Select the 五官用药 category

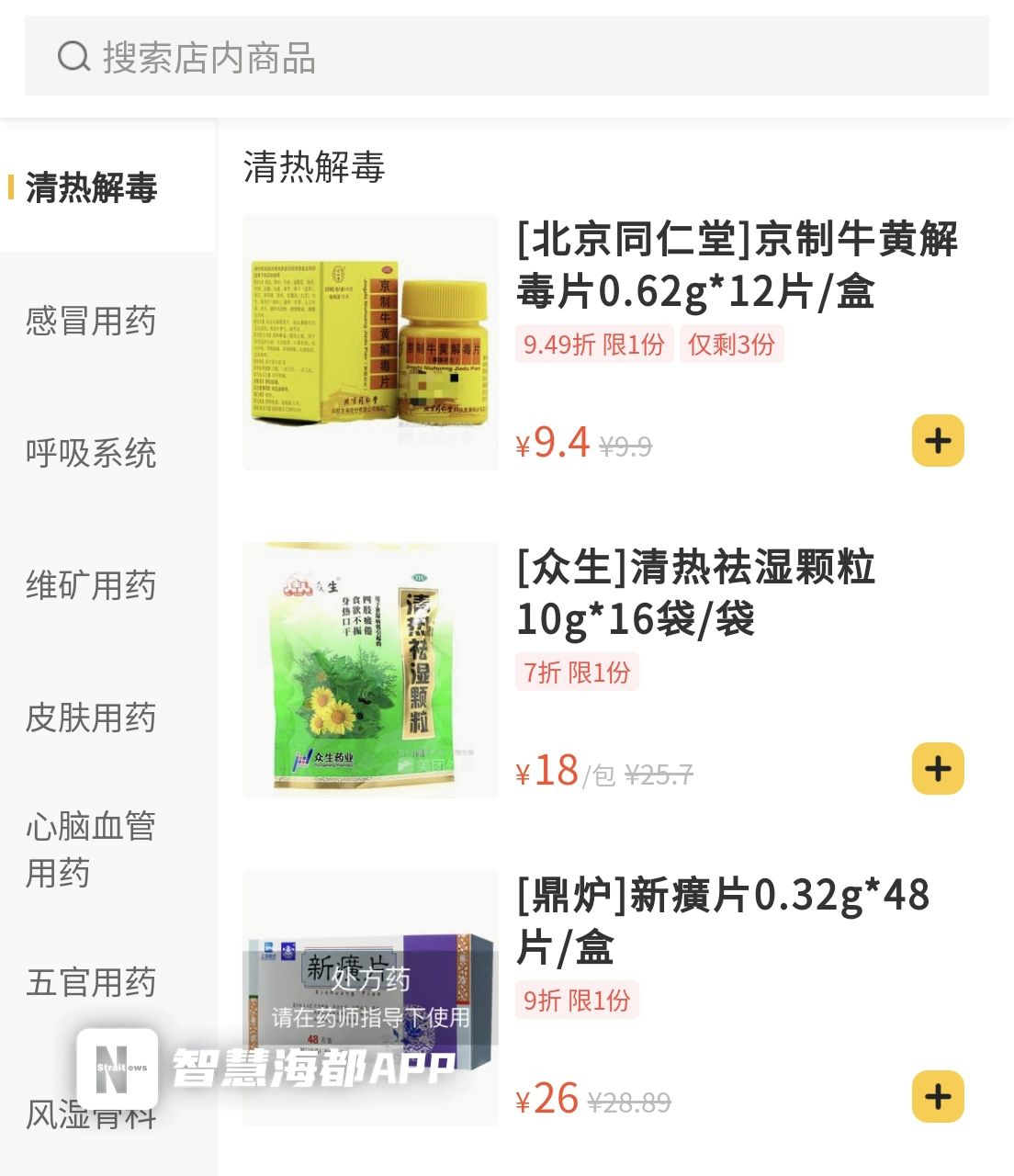click(90, 982)
